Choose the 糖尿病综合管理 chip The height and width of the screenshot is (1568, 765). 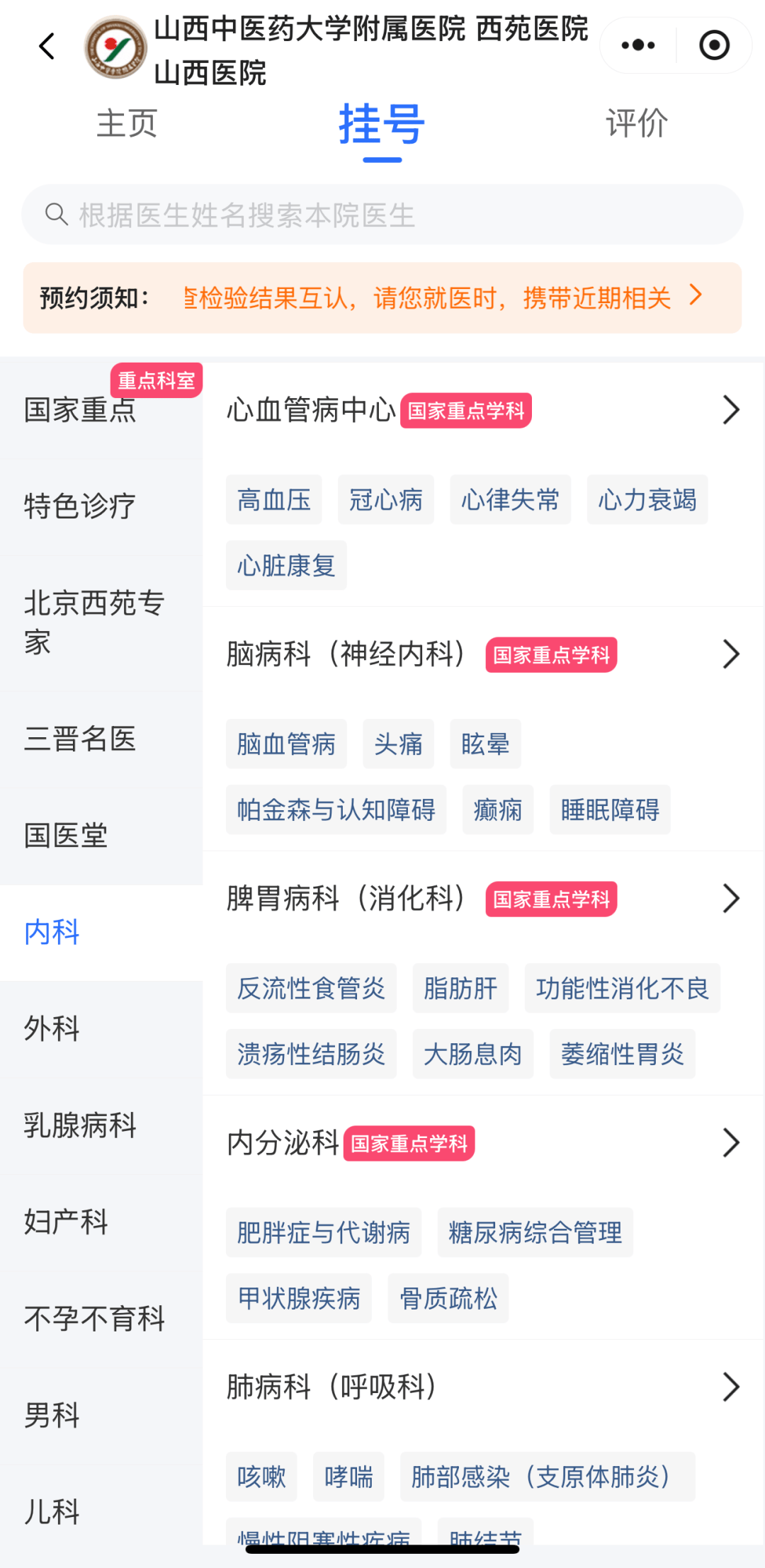pyautogui.click(x=535, y=1233)
